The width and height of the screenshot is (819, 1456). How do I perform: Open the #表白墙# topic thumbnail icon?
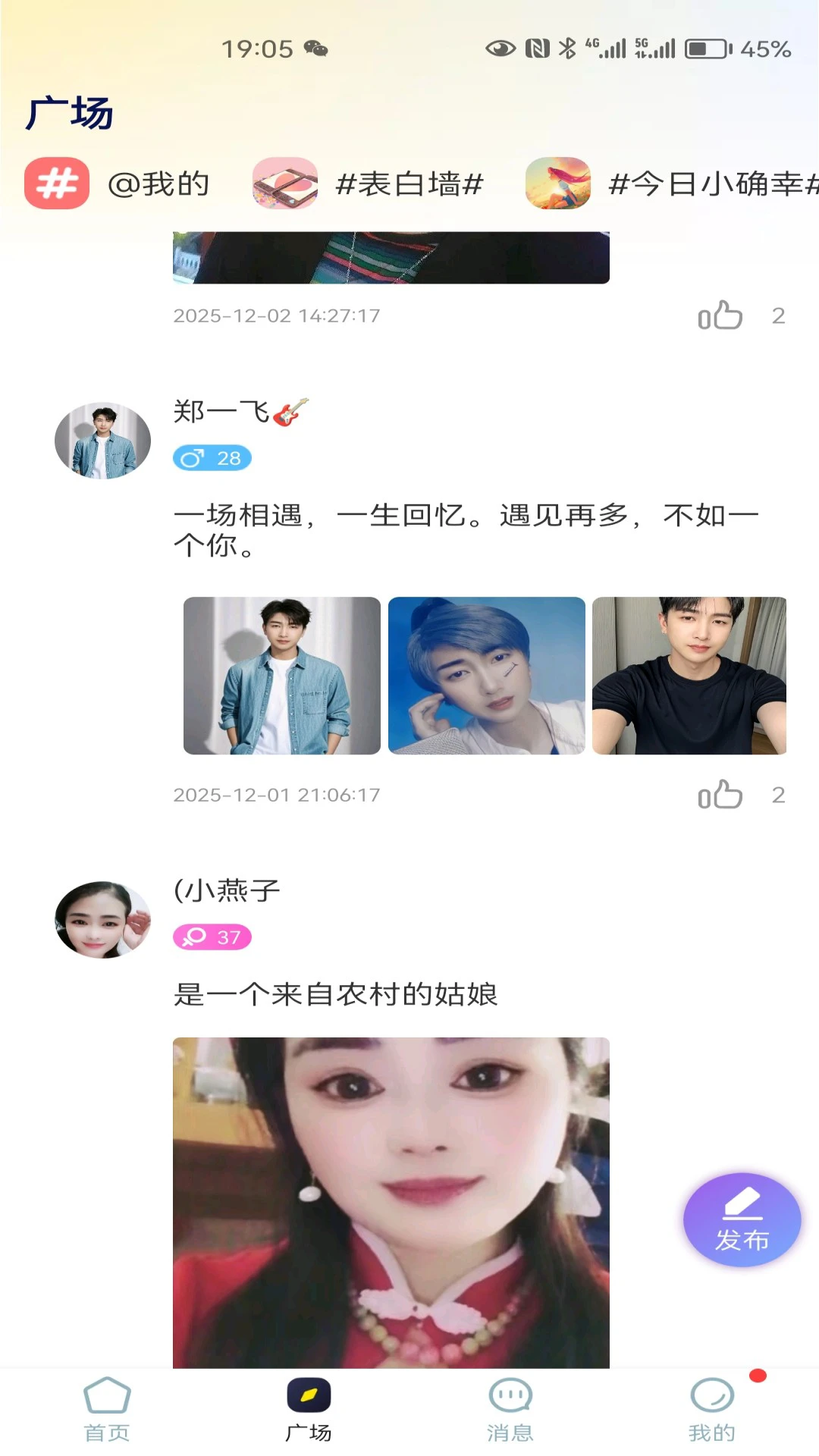[285, 183]
